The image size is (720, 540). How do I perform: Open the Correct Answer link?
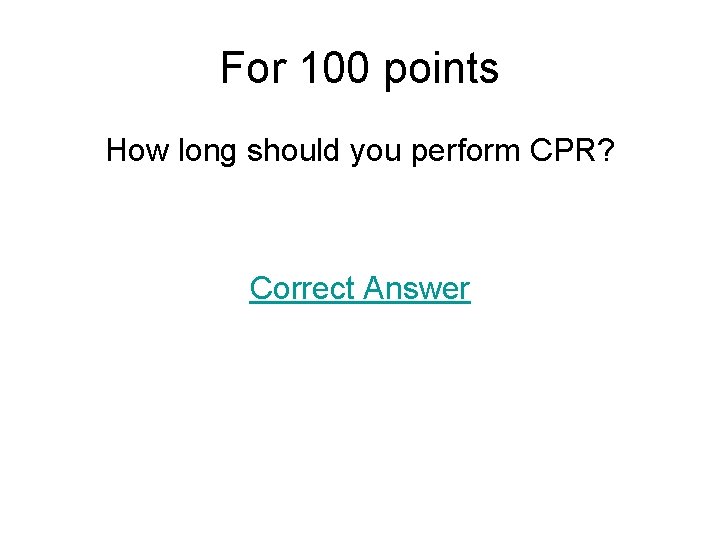click(360, 288)
